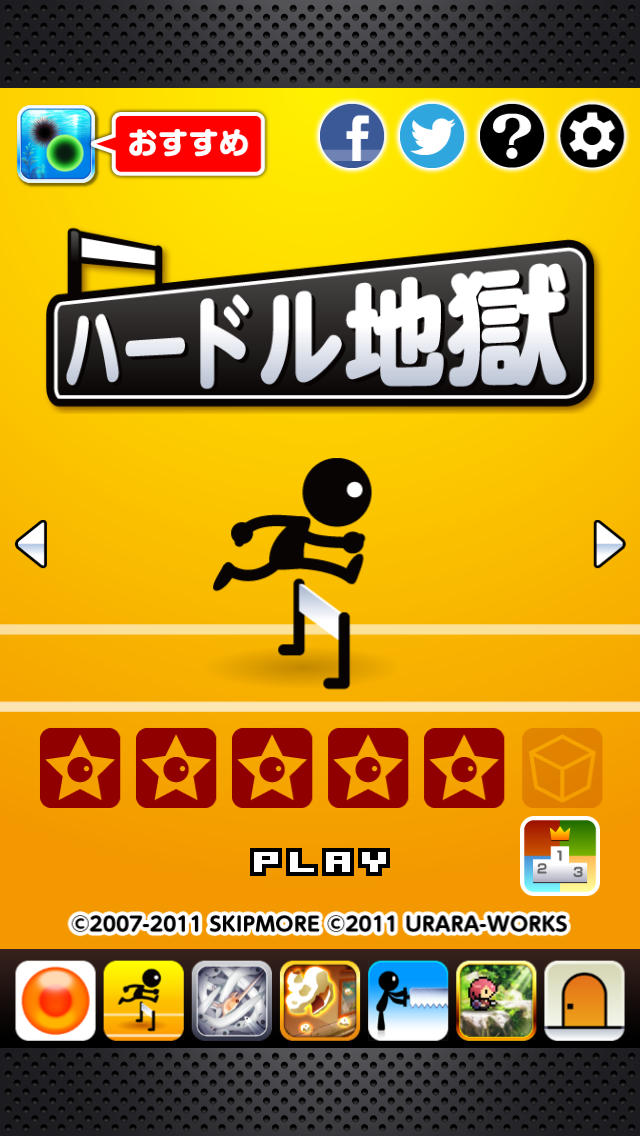Start the game with PLAY
This screenshot has height=1136, width=640.
(x=320, y=861)
